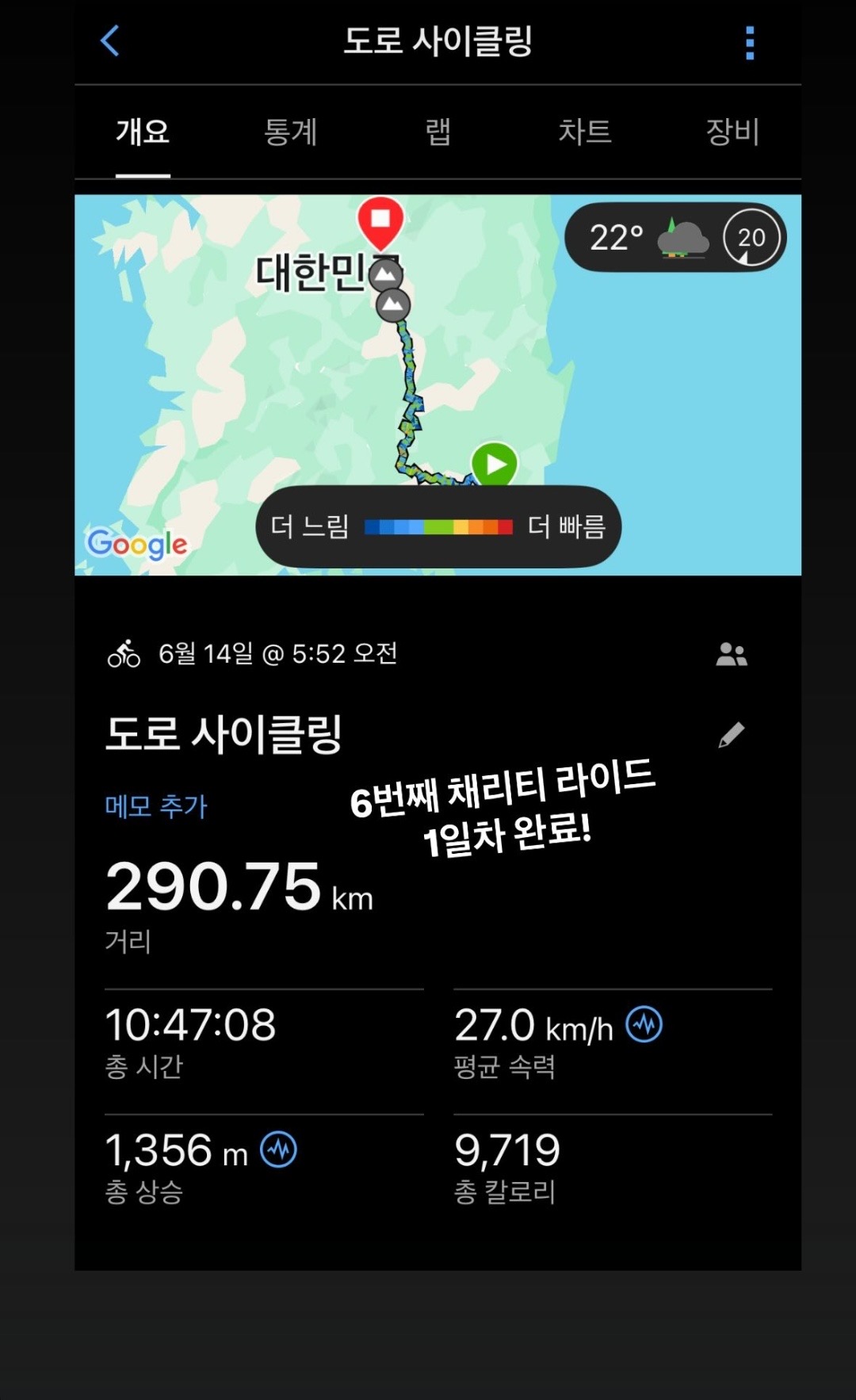Select the 개요 tab

pyautogui.click(x=143, y=132)
